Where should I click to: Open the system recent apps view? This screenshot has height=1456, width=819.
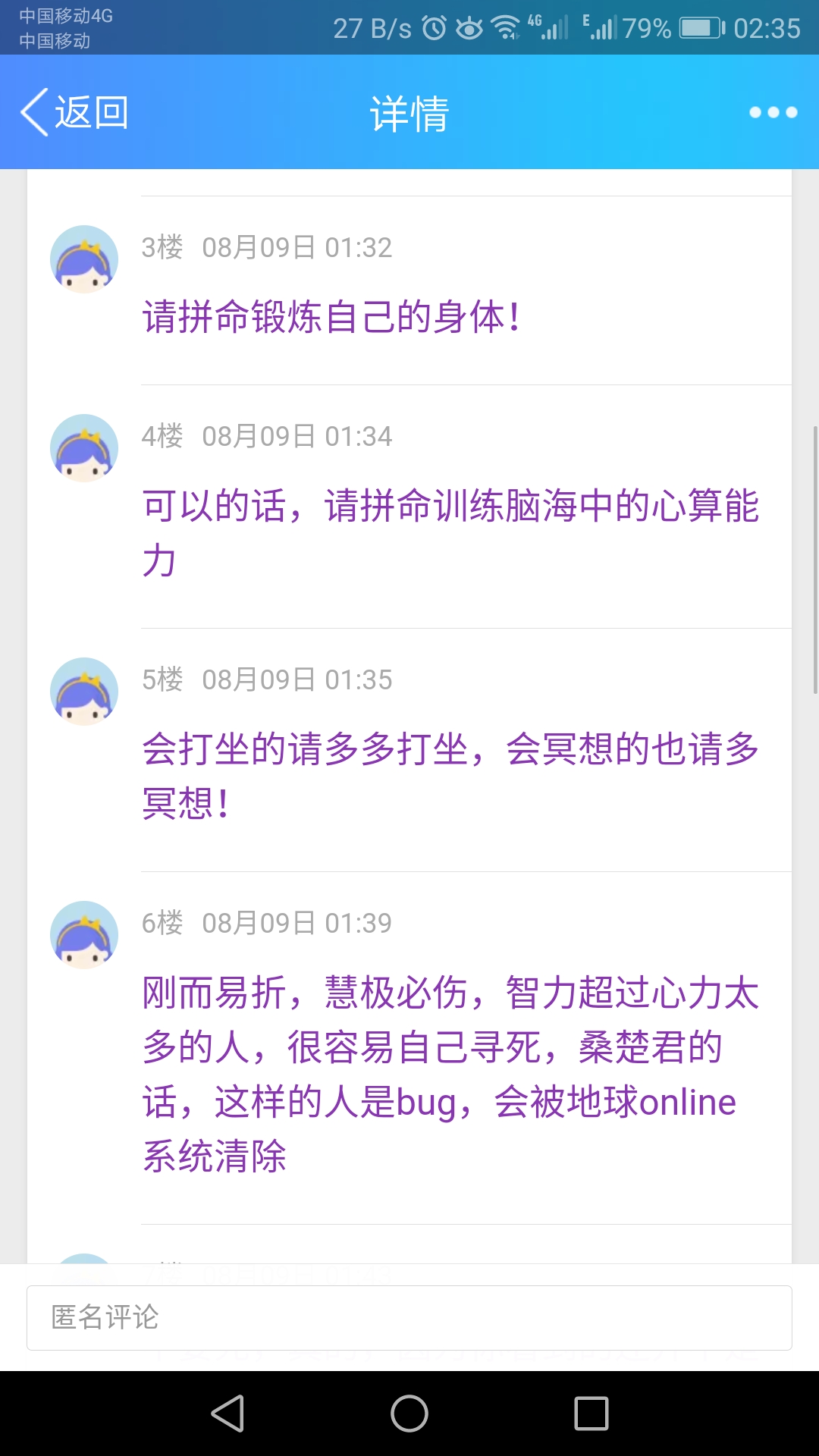(591, 1414)
